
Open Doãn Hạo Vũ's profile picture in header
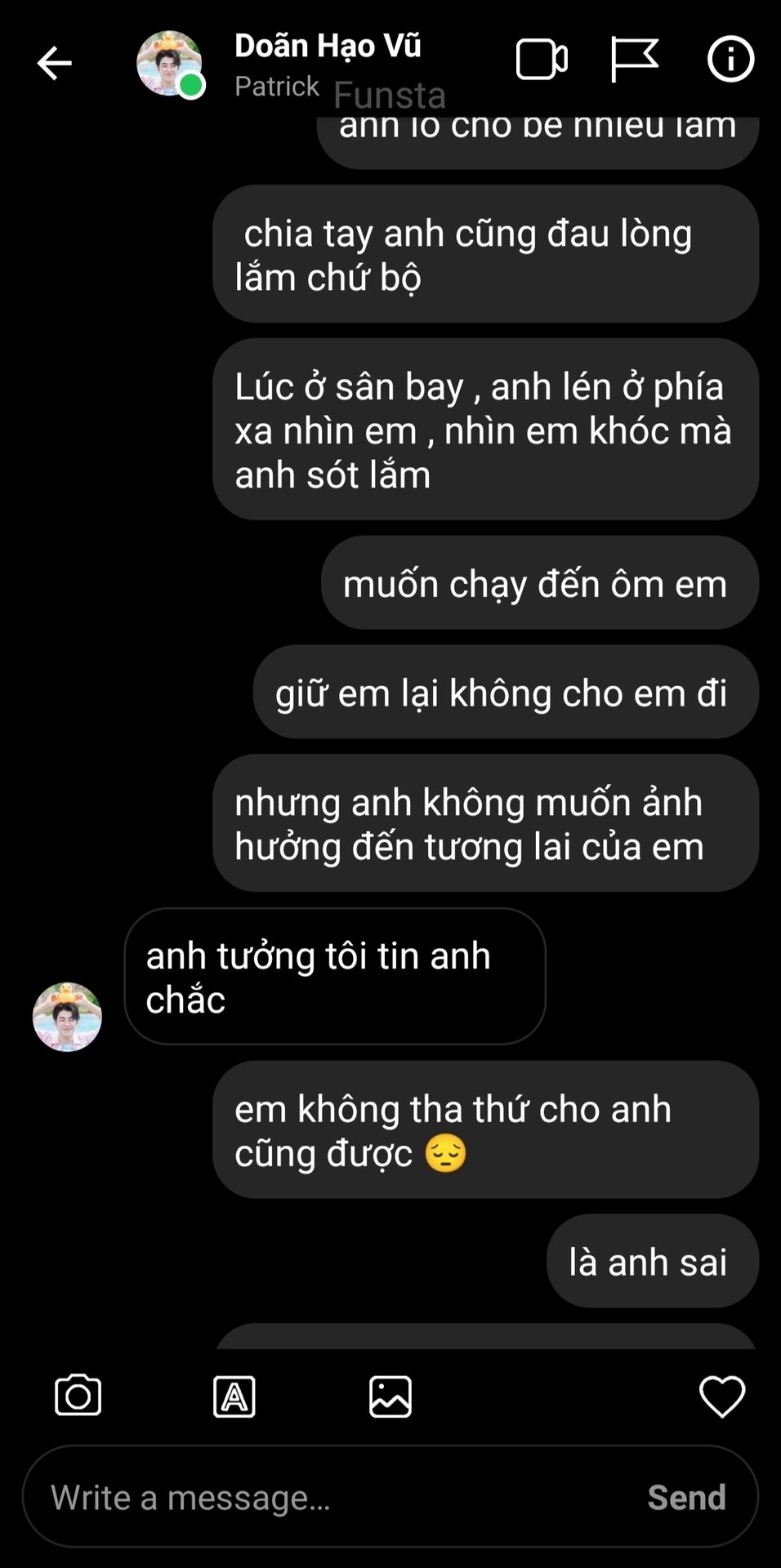[169, 64]
